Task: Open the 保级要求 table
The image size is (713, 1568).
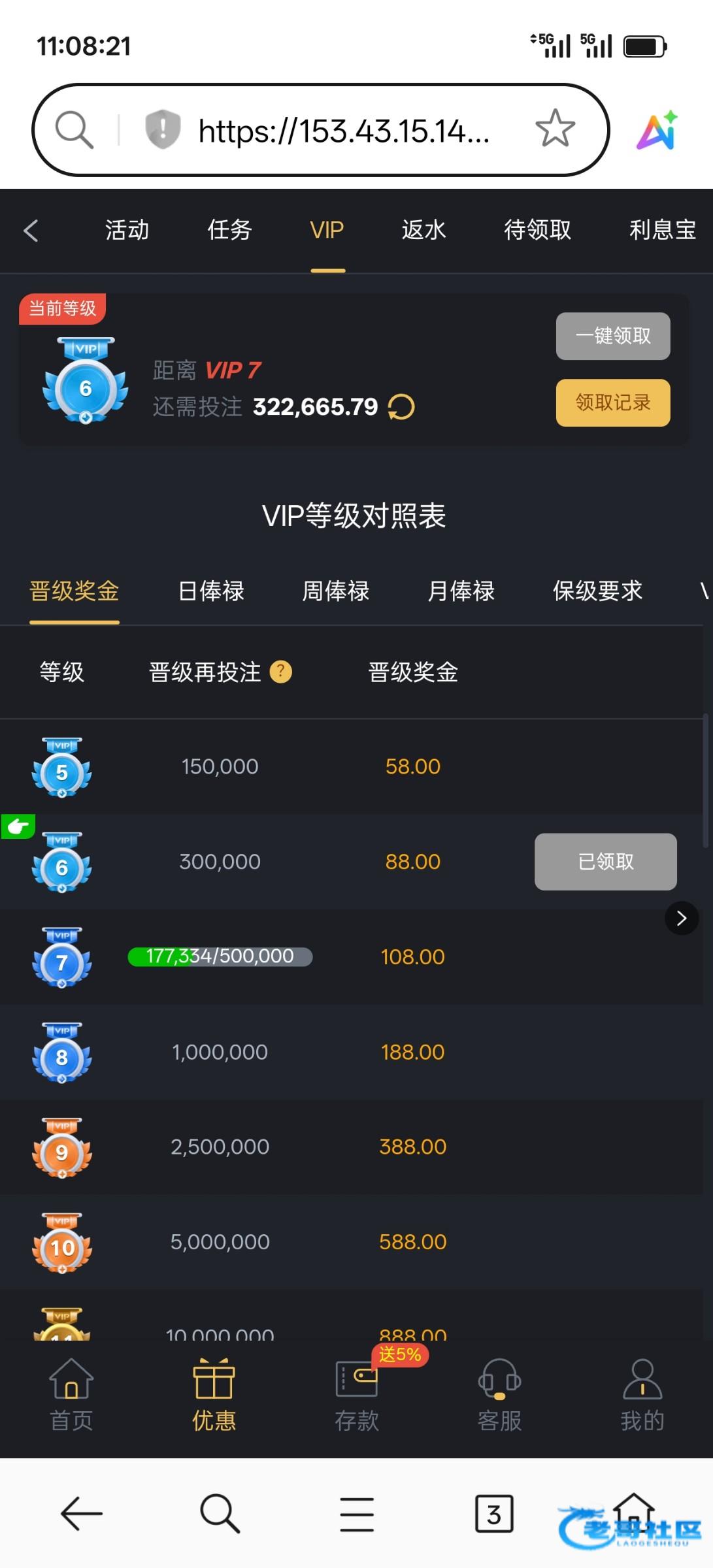Action: tap(598, 591)
